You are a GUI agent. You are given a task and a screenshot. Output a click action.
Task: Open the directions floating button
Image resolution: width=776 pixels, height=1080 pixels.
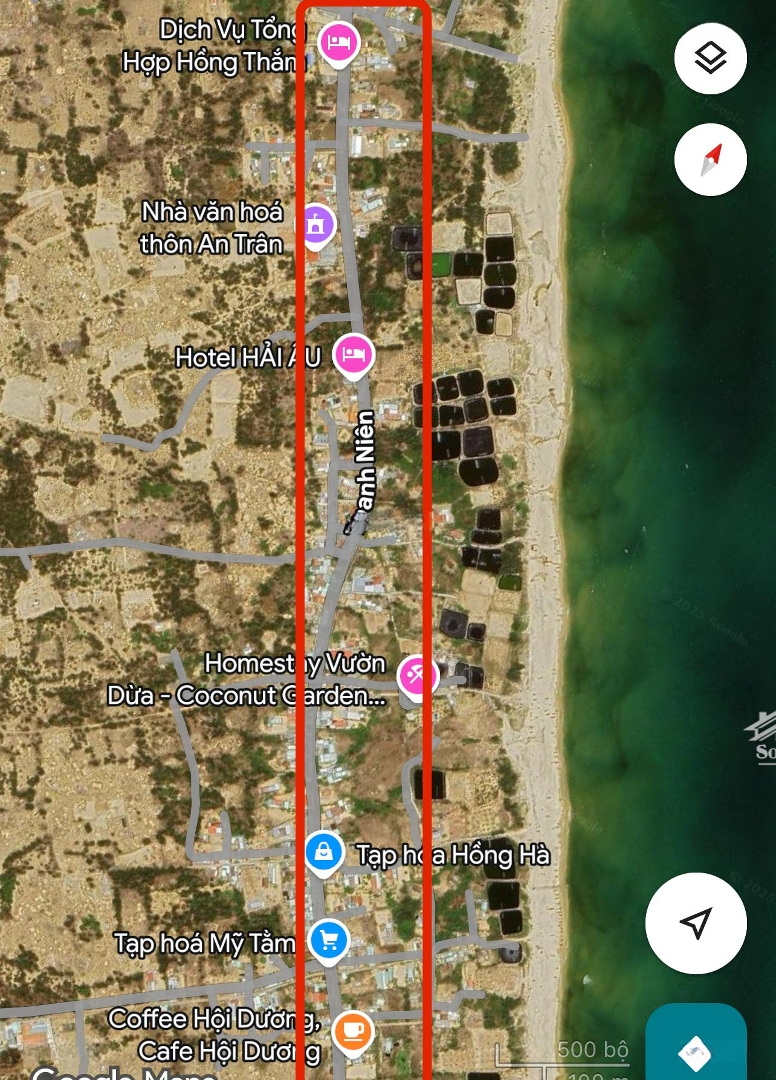696,1050
